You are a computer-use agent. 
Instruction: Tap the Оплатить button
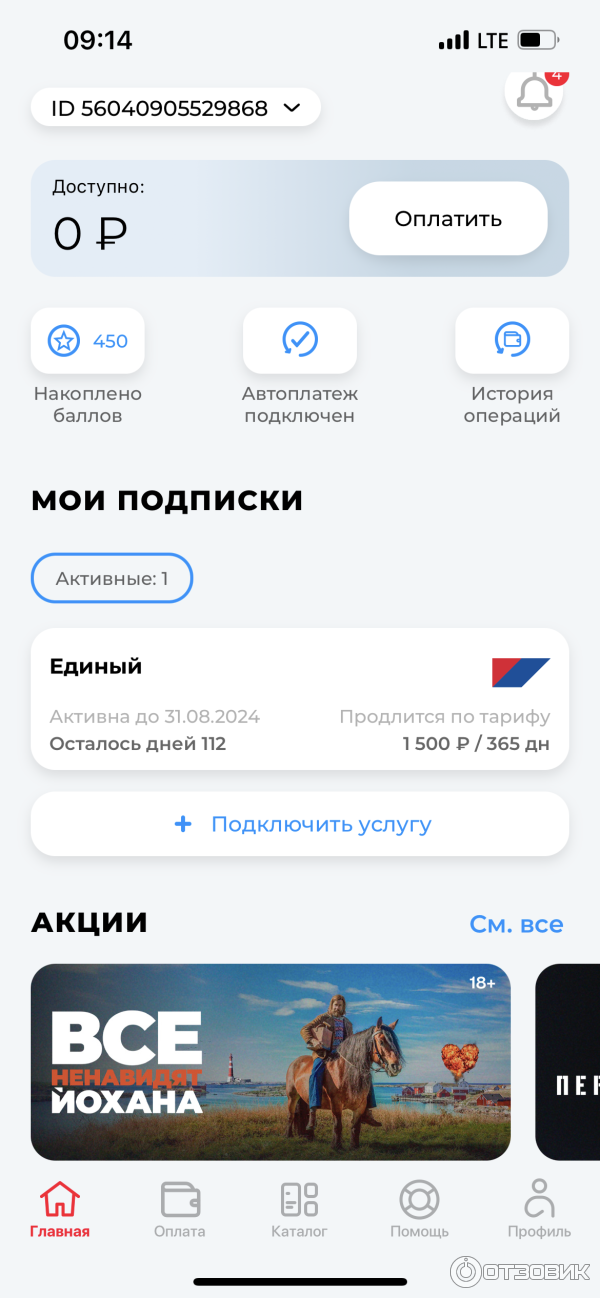pyautogui.click(x=448, y=219)
